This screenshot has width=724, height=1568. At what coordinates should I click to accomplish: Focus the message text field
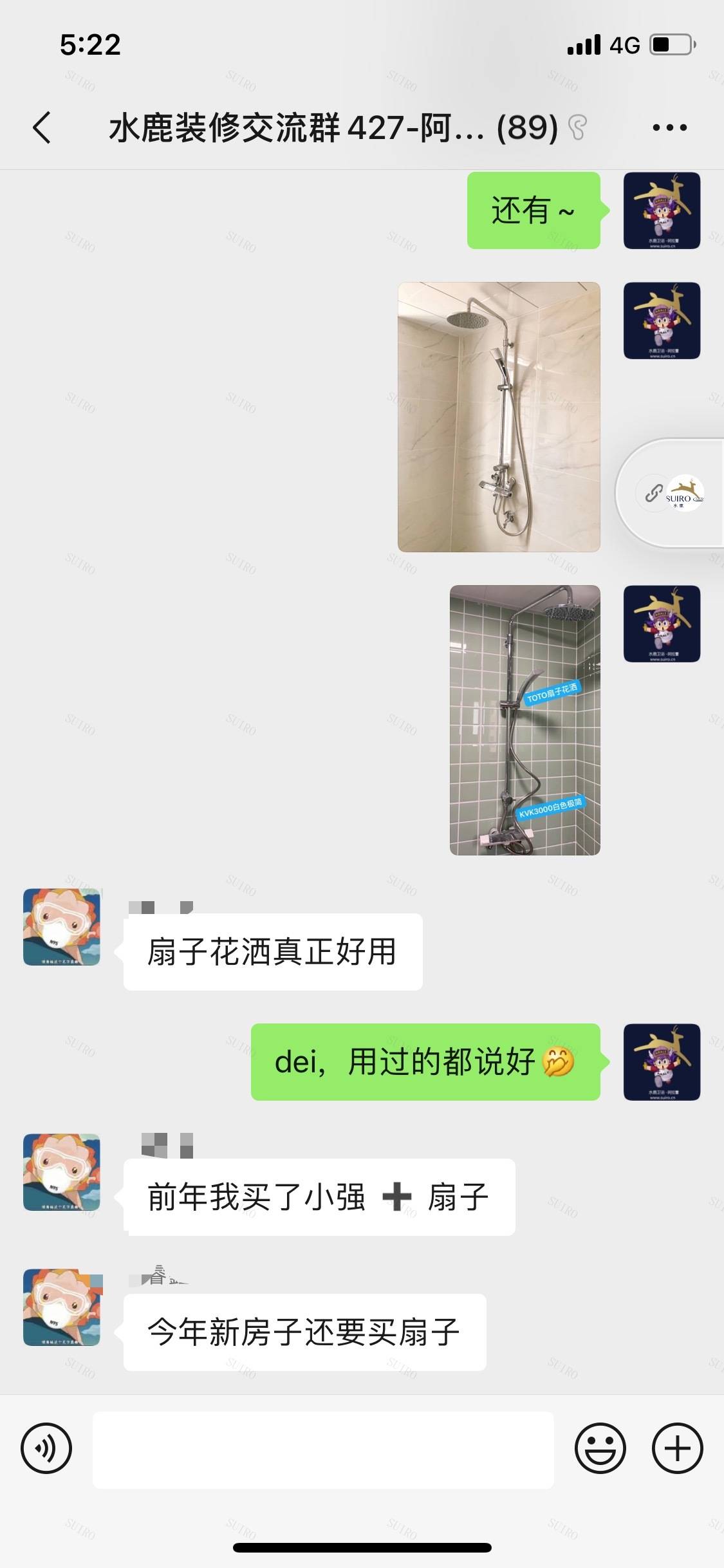323,1450
